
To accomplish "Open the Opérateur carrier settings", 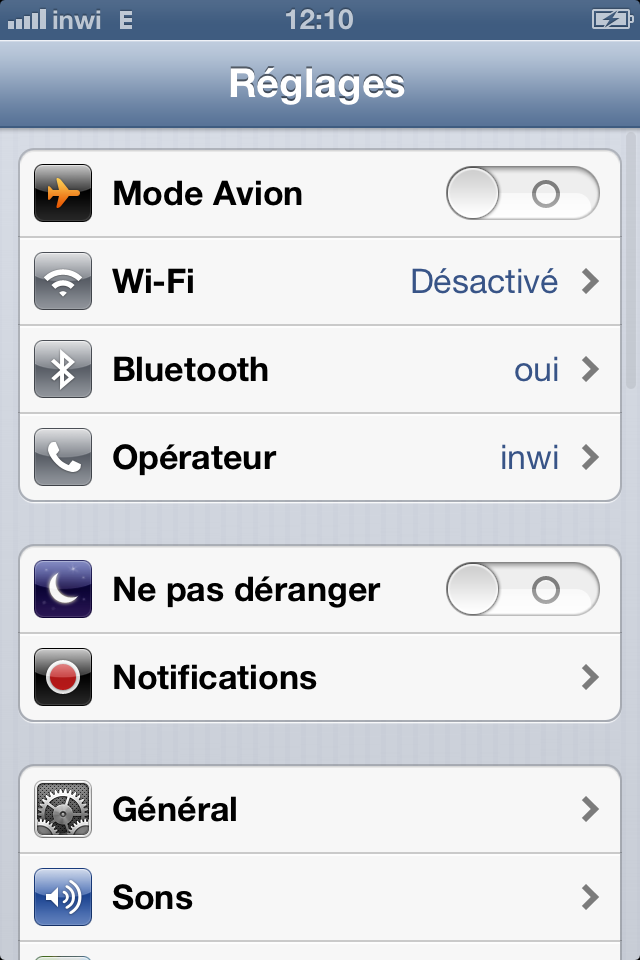I will pos(320,458).
